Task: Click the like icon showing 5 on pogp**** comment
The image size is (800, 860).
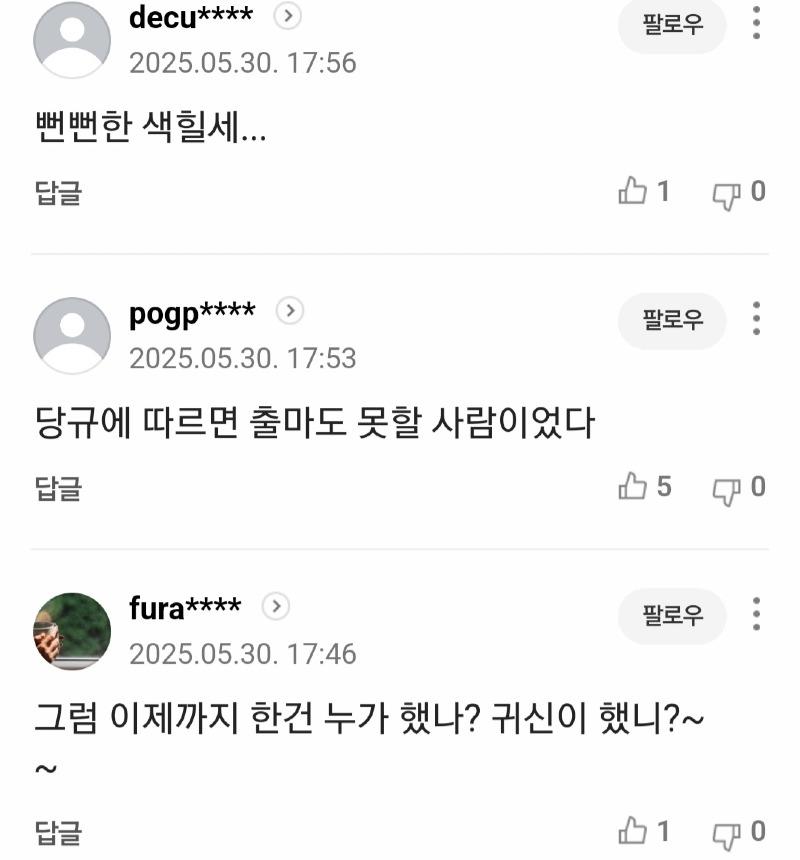Action: [x=634, y=488]
